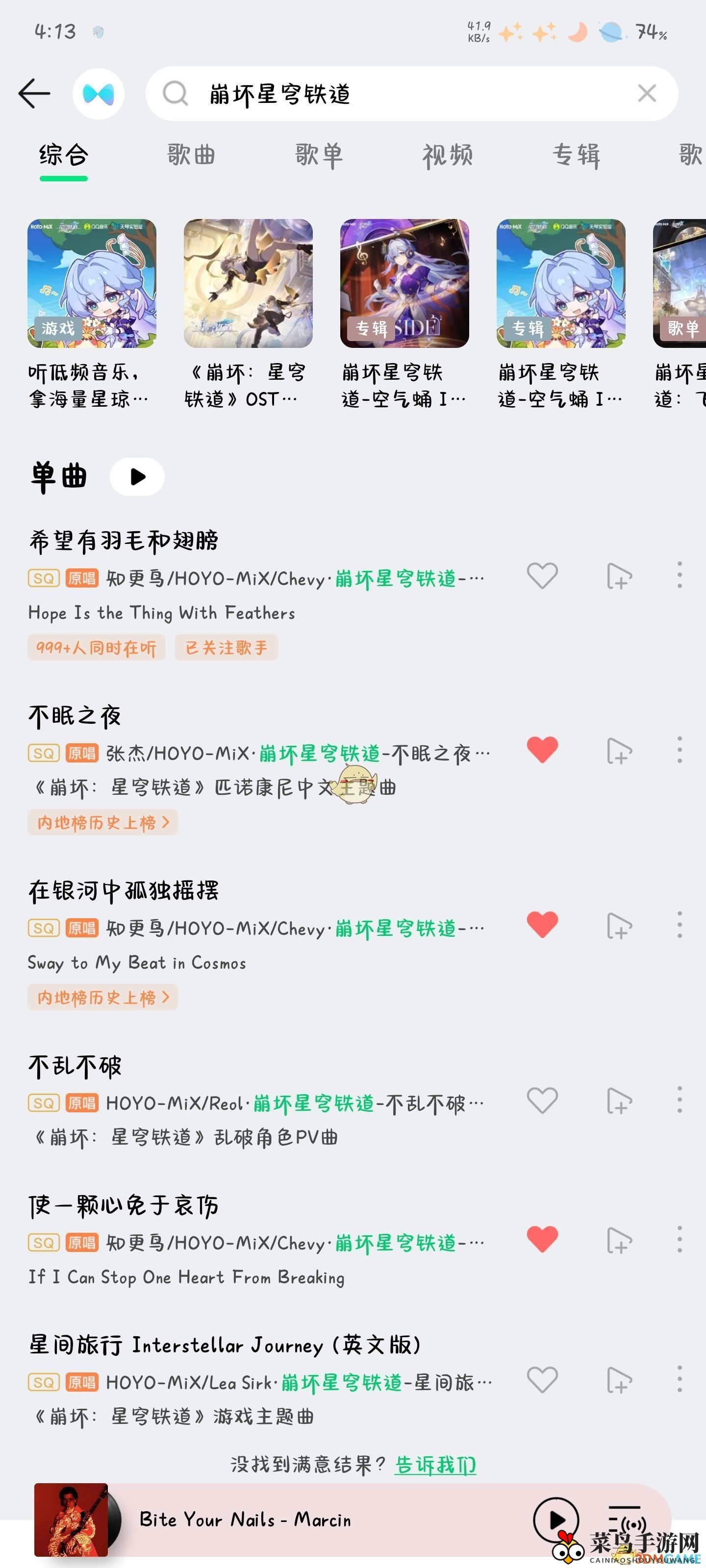Tap the 已关注歌手 tag

click(225, 648)
